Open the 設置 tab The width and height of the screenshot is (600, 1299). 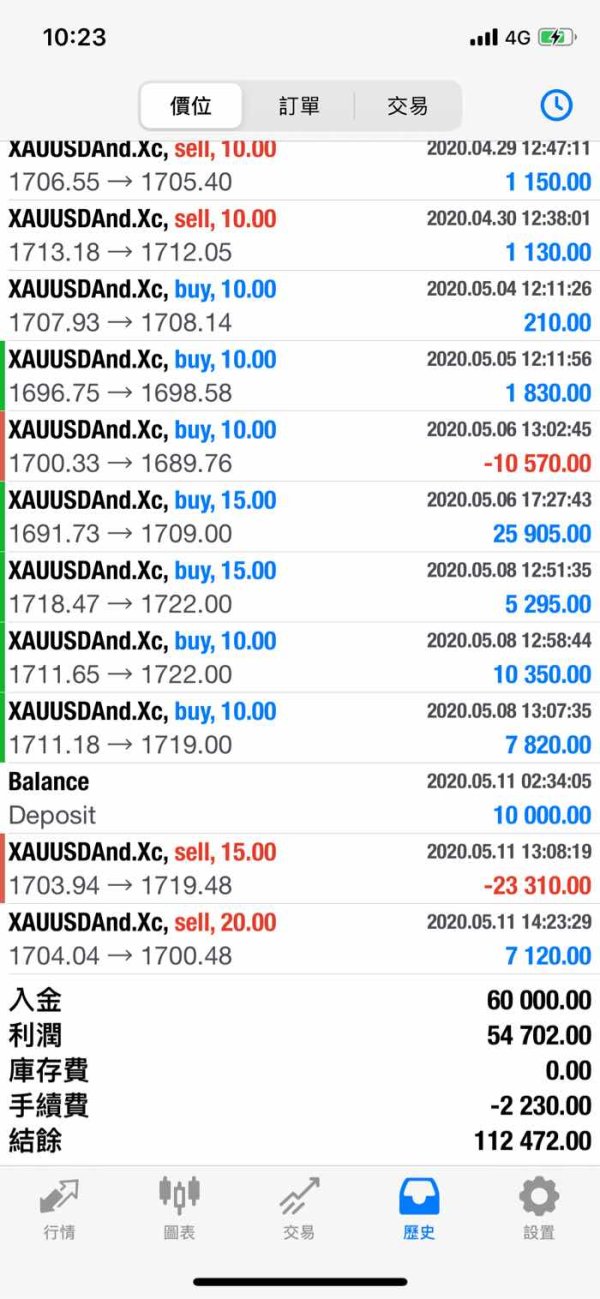coord(539,1207)
